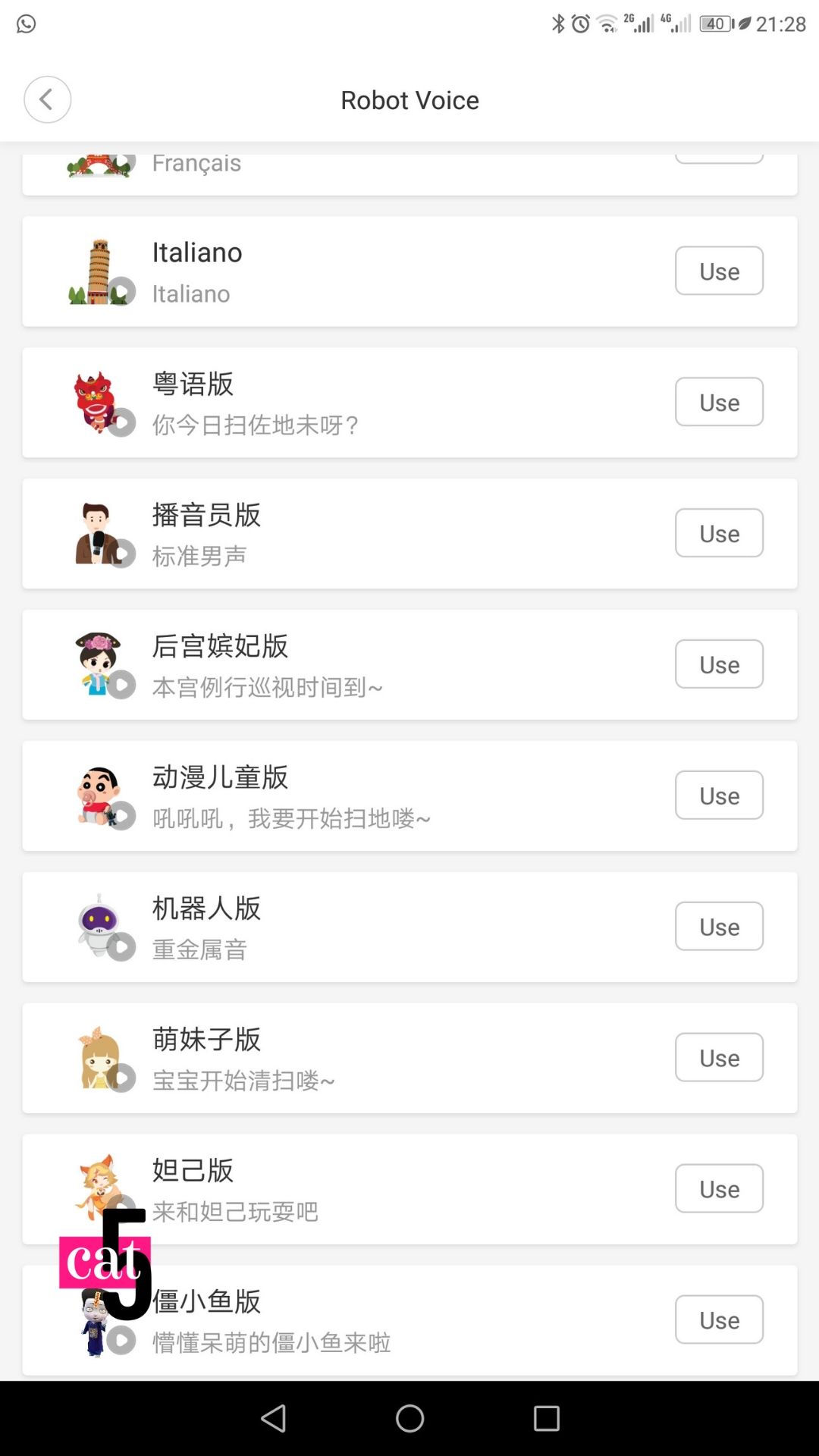Play the 僵小鱼版 voice preview
The height and width of the screenshot is (1456, 819).
121,1341
